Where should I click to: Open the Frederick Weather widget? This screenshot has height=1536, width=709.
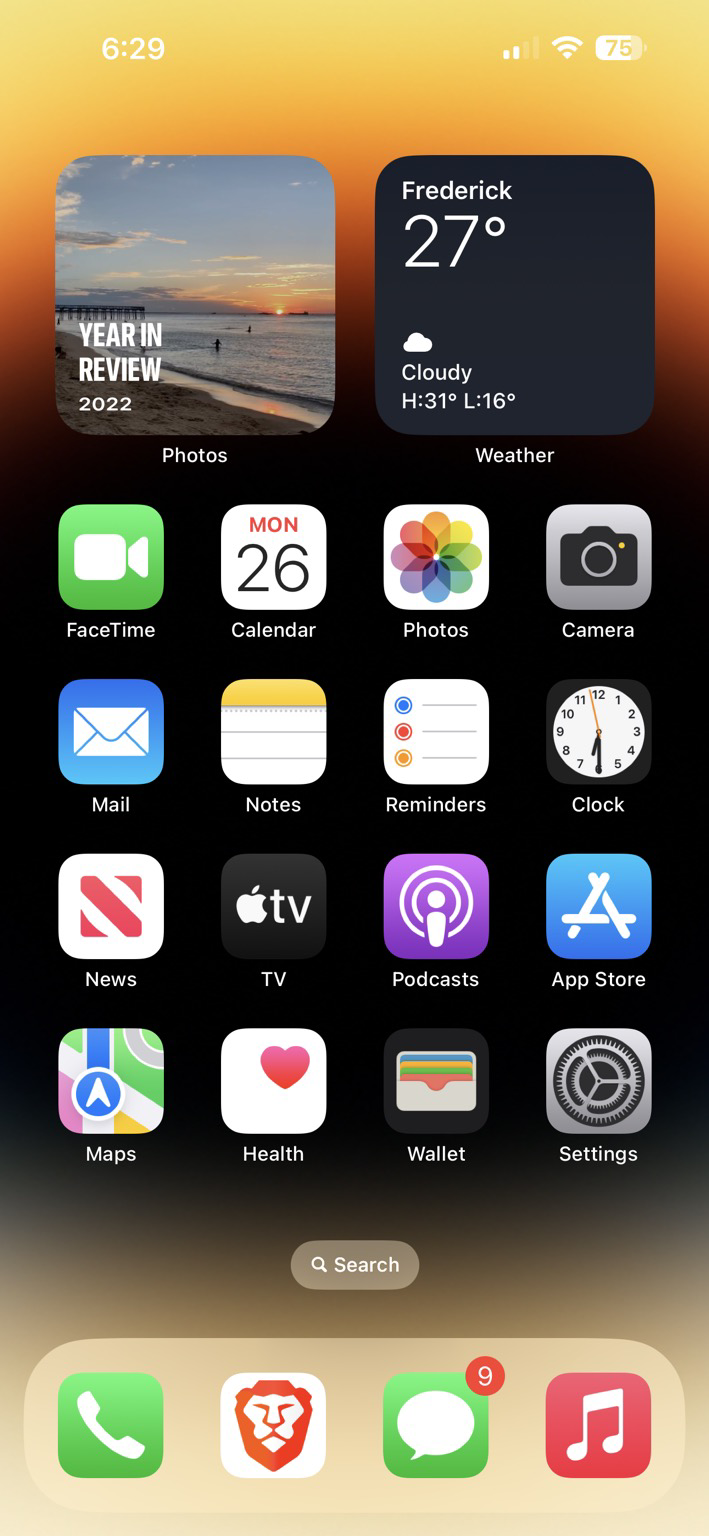(x=514, y=295)
